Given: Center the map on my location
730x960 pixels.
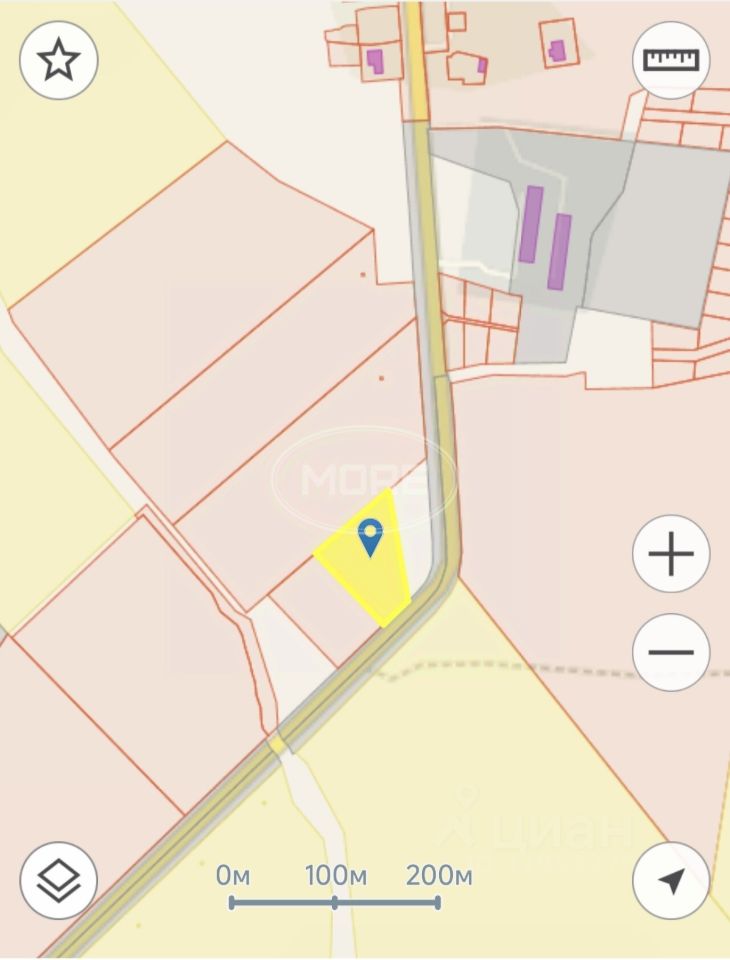Looking at the screenshot, I should tap(671, 880).
